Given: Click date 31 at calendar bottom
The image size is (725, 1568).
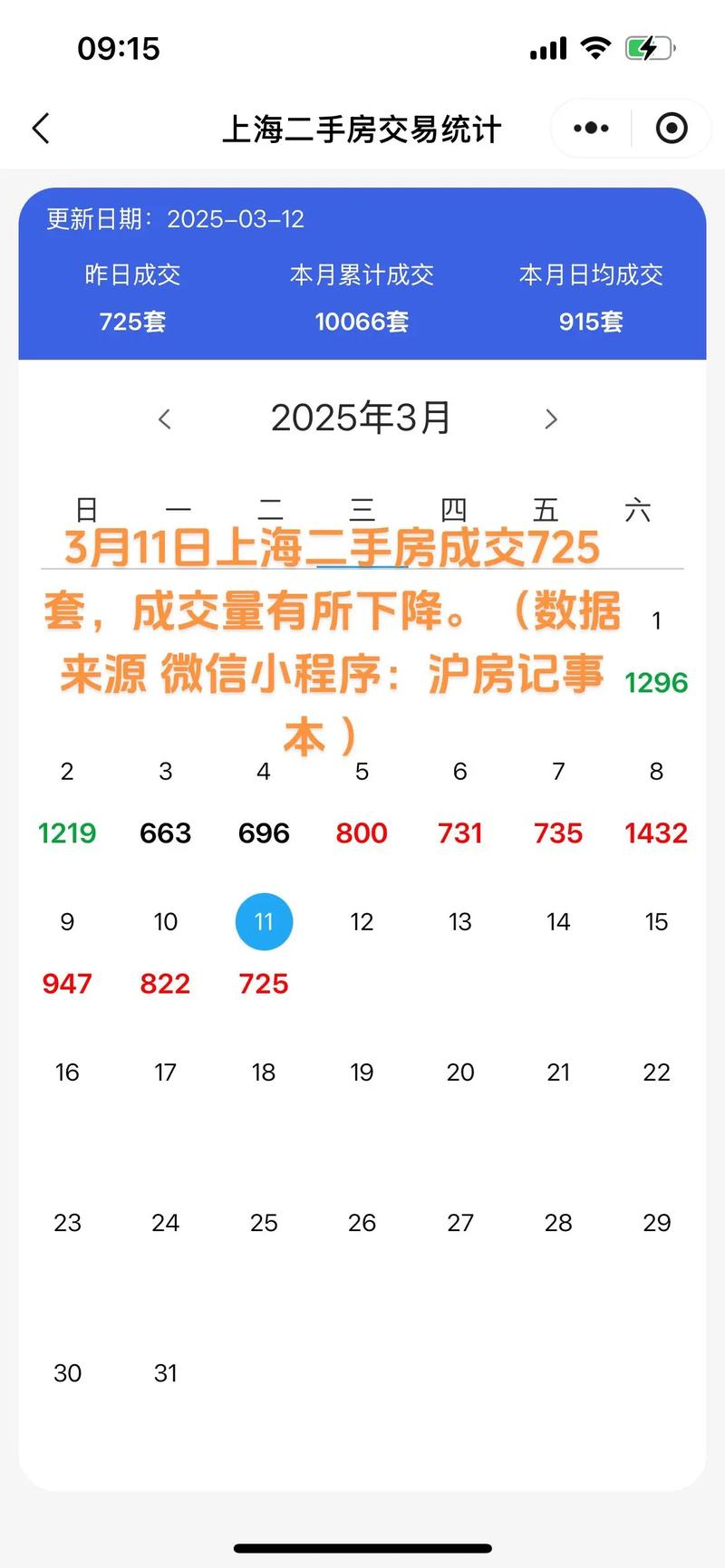Looking at the screenshot, I should click(x=165, y=1372).
